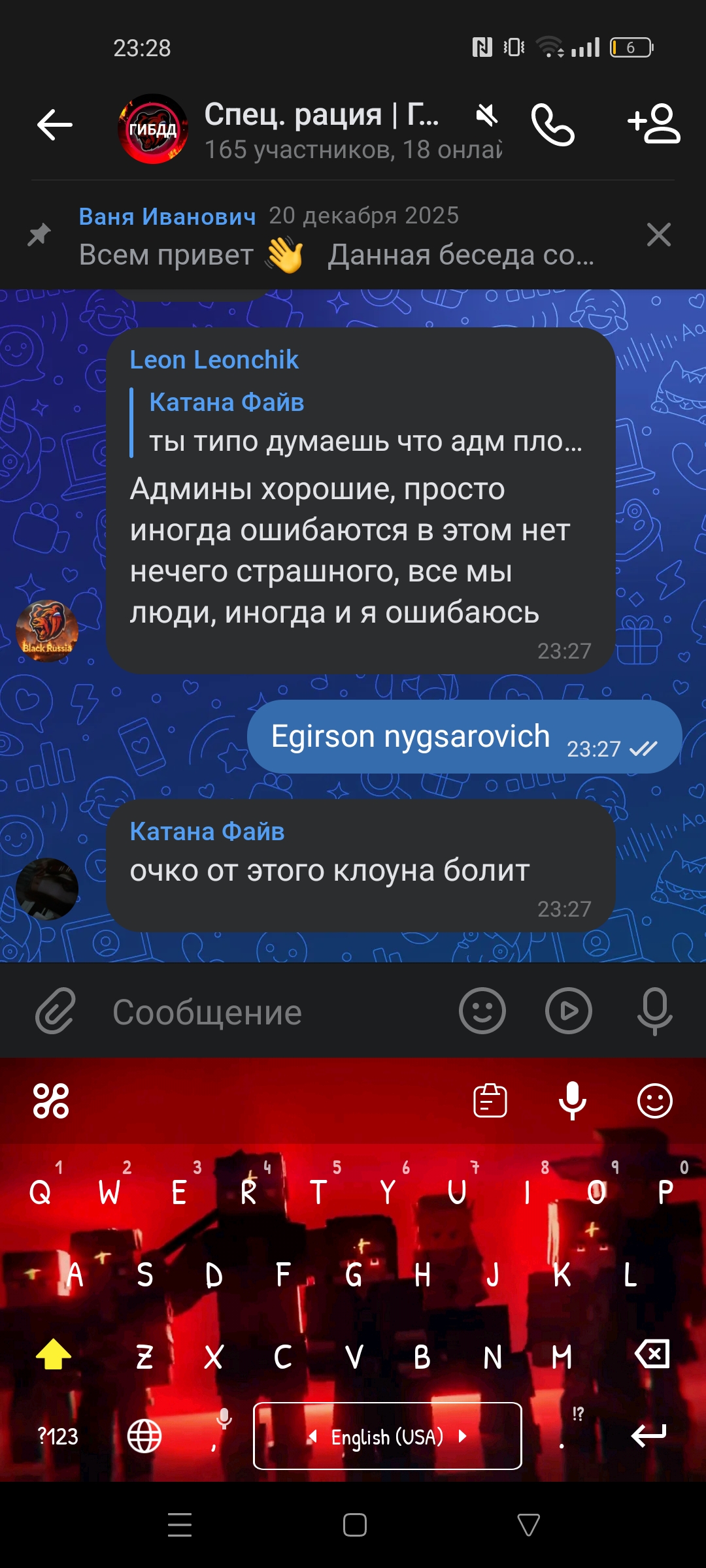Open Катана Файв's avatar beside their last message
706x1568 pixels.
pyautogui.click(x=47, y=889)
